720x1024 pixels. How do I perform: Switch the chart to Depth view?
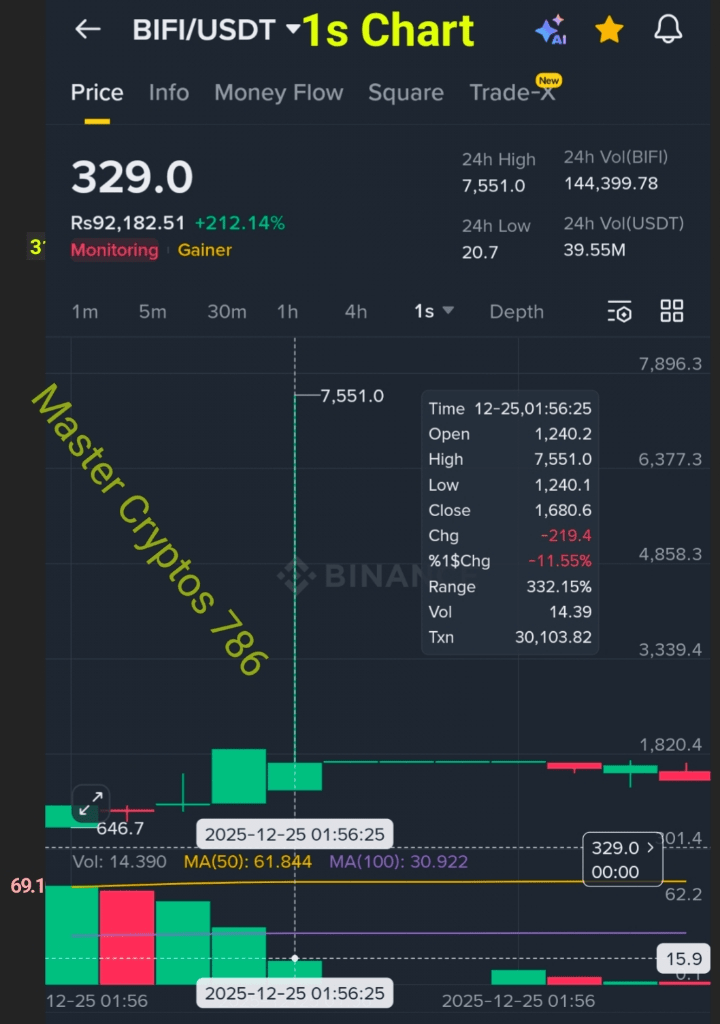[x=516, y=312]
